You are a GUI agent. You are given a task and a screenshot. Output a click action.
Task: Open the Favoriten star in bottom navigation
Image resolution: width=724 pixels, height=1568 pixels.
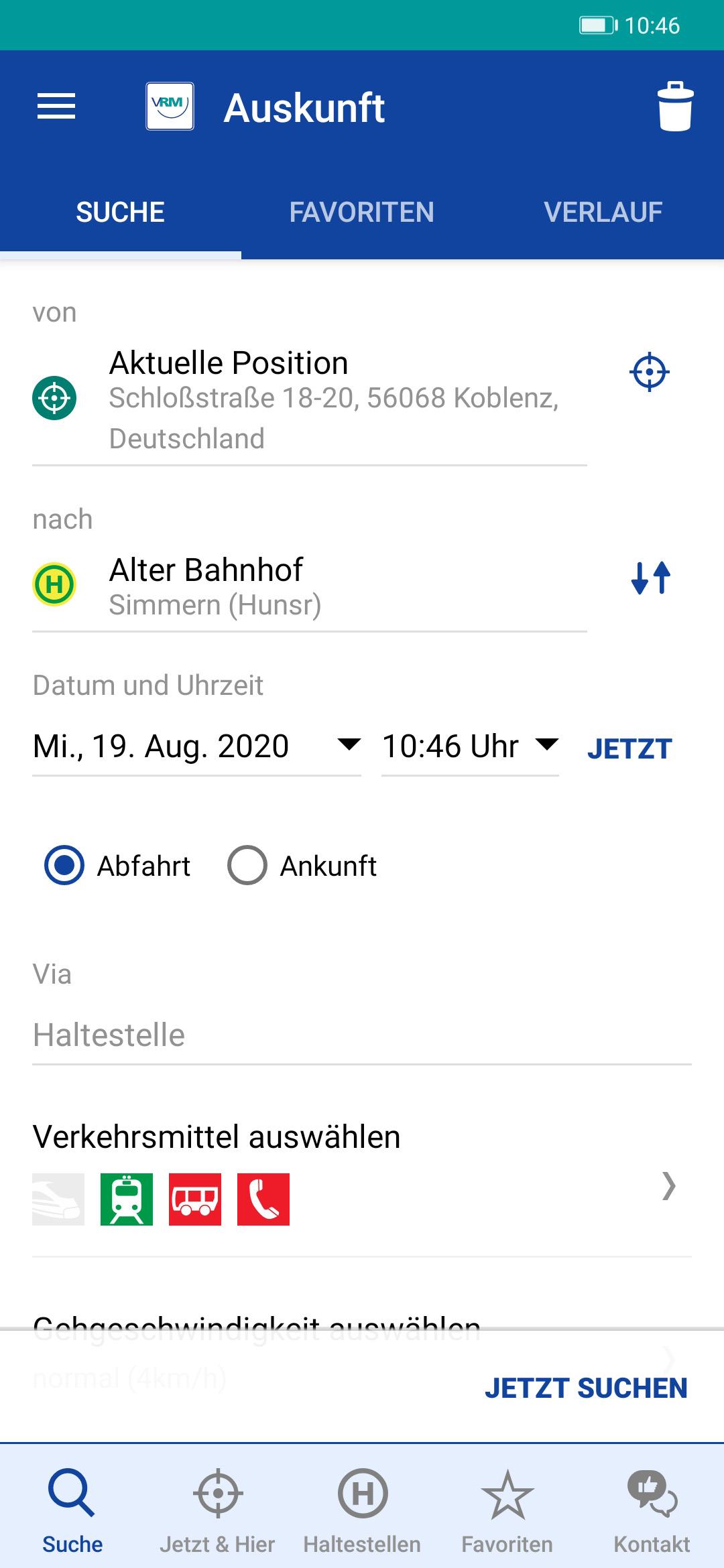(x=507, y=1510)
